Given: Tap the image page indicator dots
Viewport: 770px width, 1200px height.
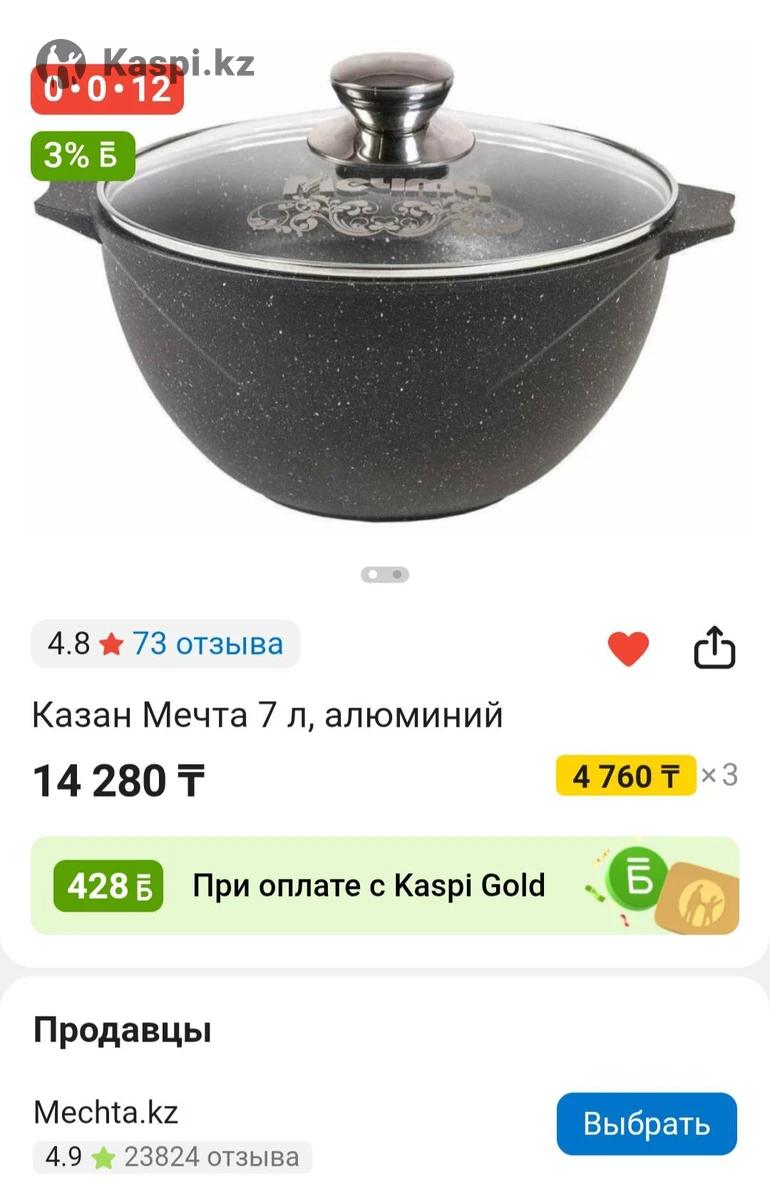Looking at the screenshot, I should tap(385, 575).
